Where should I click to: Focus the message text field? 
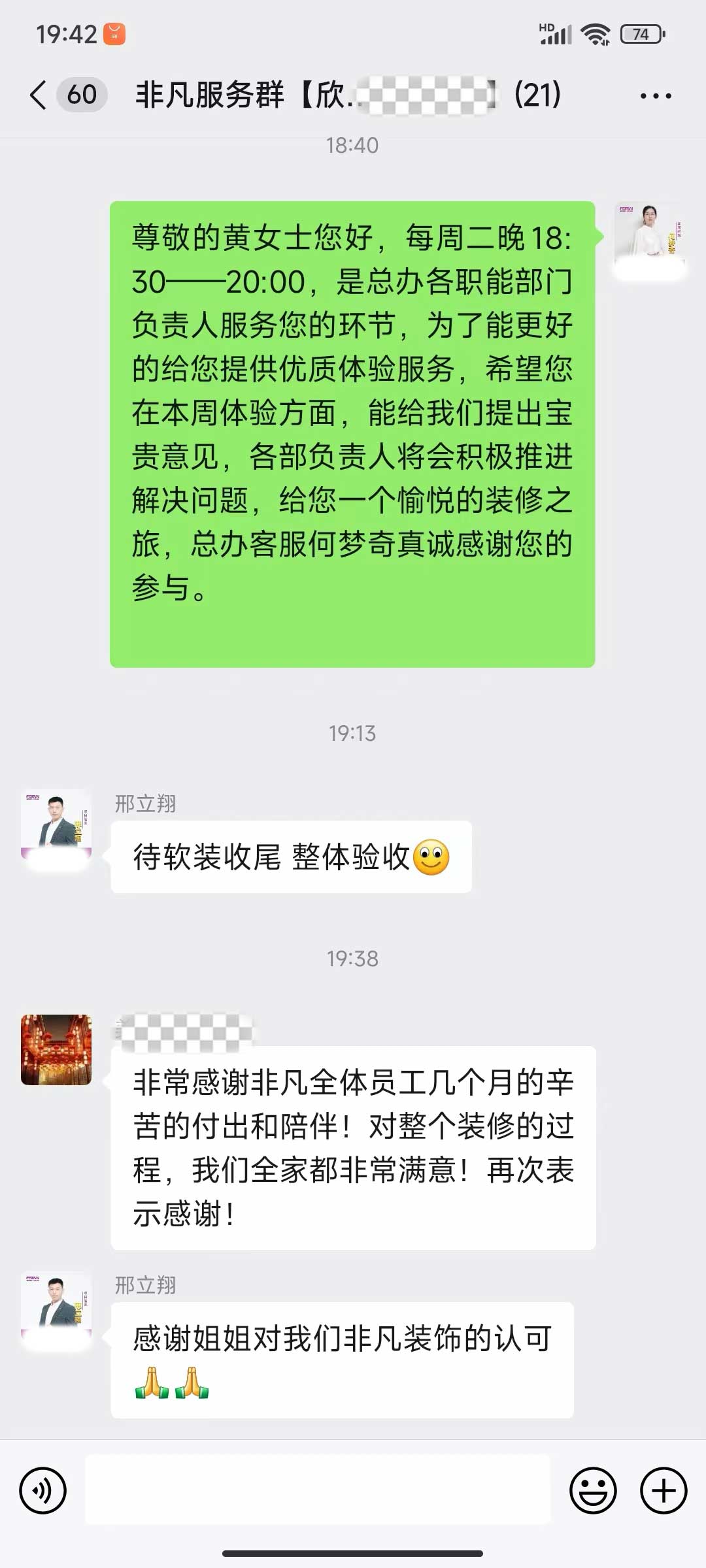tap(317, 1491)
